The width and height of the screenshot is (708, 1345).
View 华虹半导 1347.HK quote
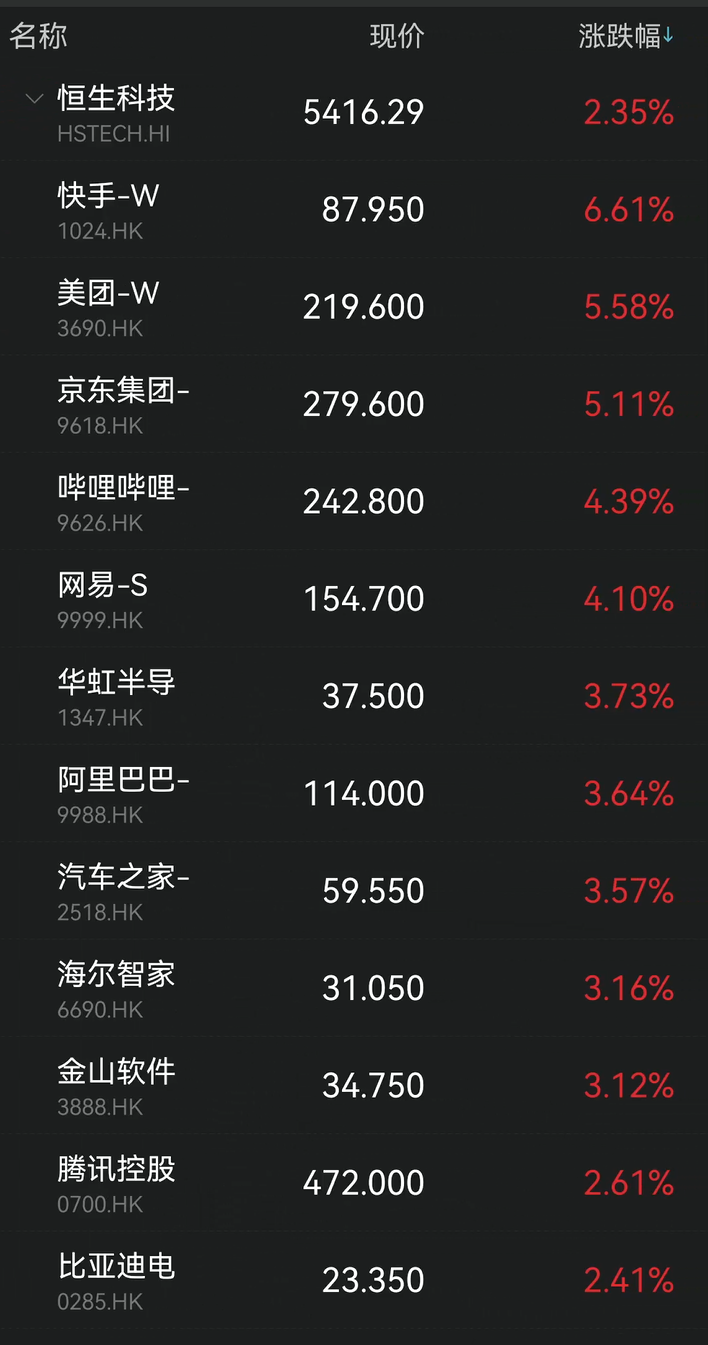[x=116, y=695]
